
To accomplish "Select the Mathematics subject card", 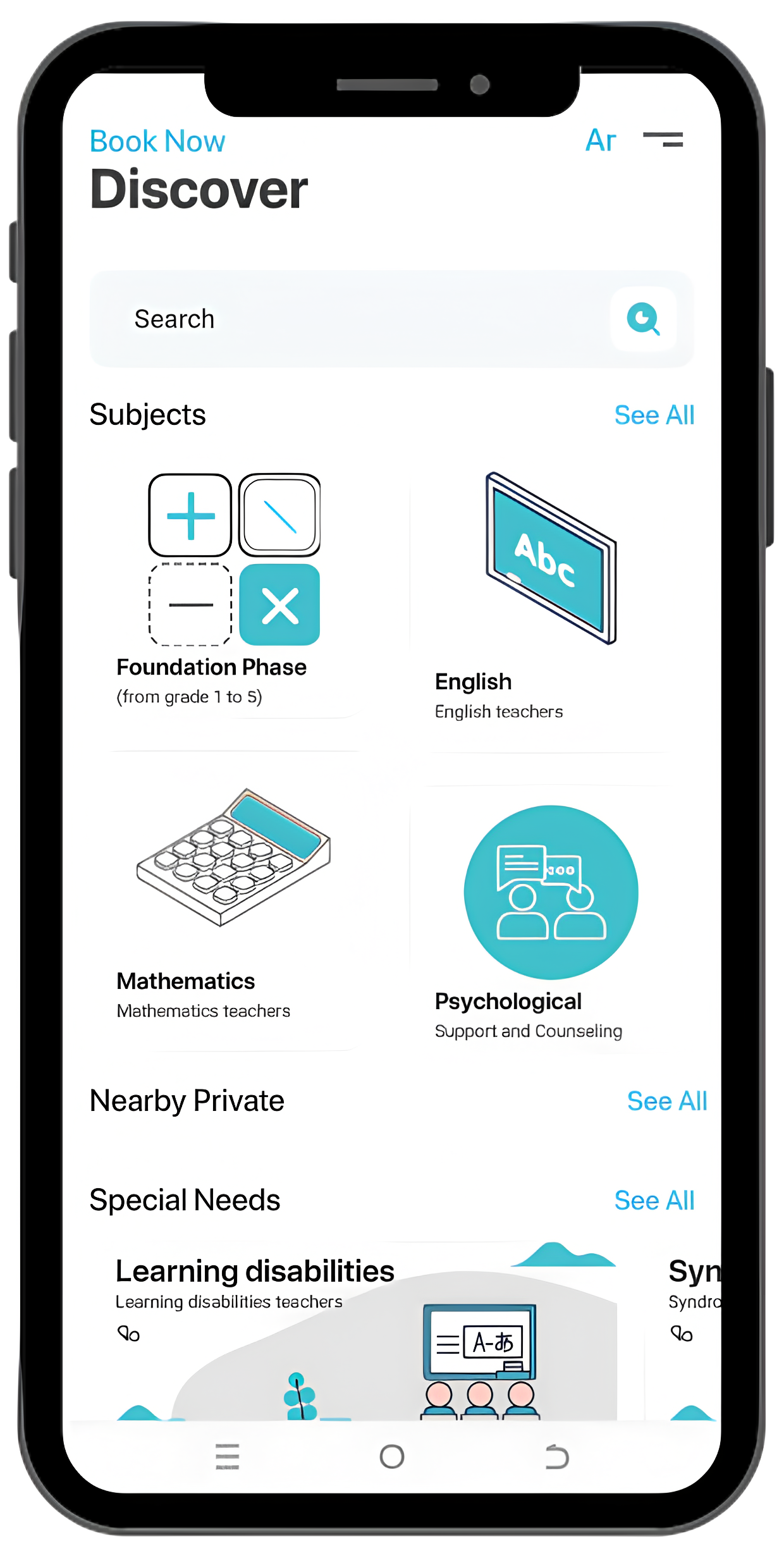I will [234, 902].
